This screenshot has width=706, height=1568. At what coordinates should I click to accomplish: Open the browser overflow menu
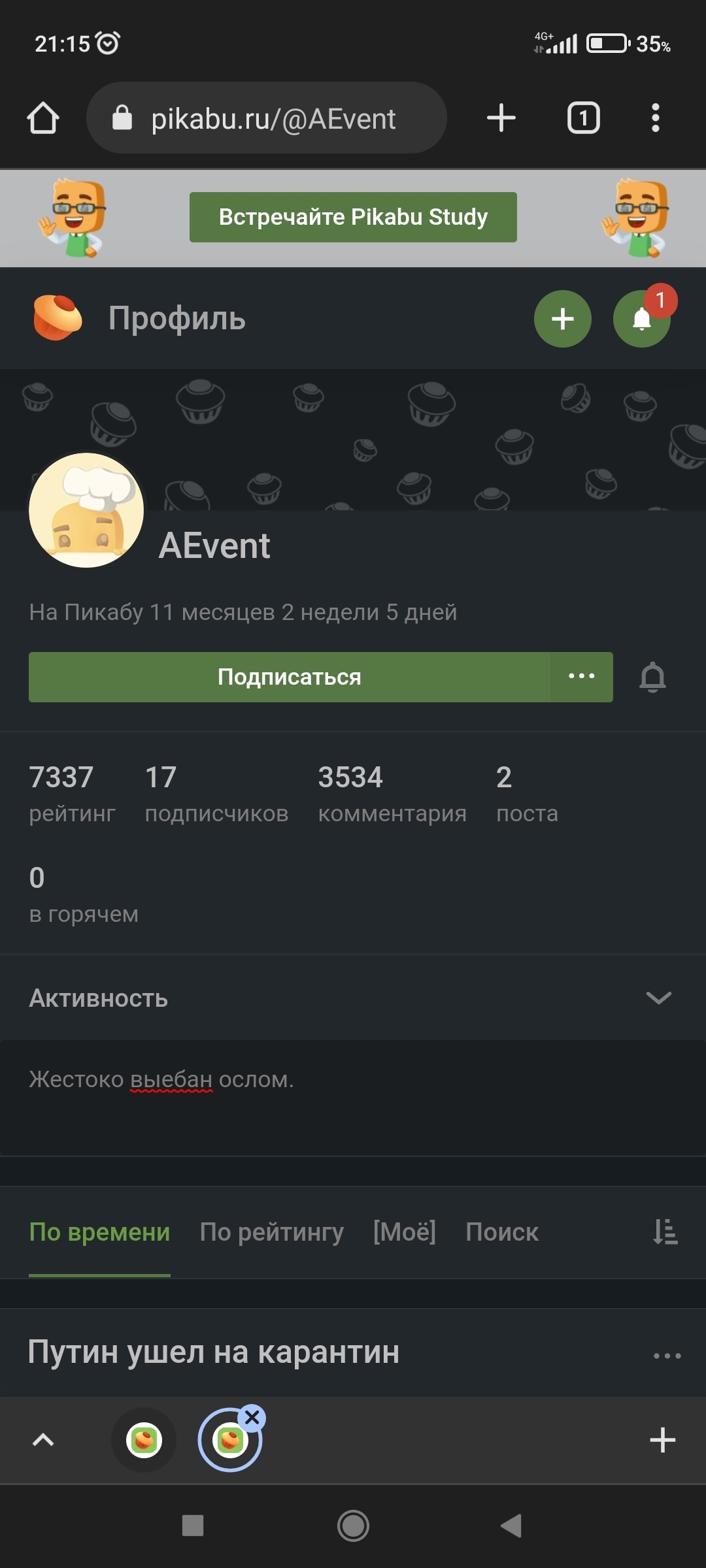pyautogui.click(x=655, y=118)
